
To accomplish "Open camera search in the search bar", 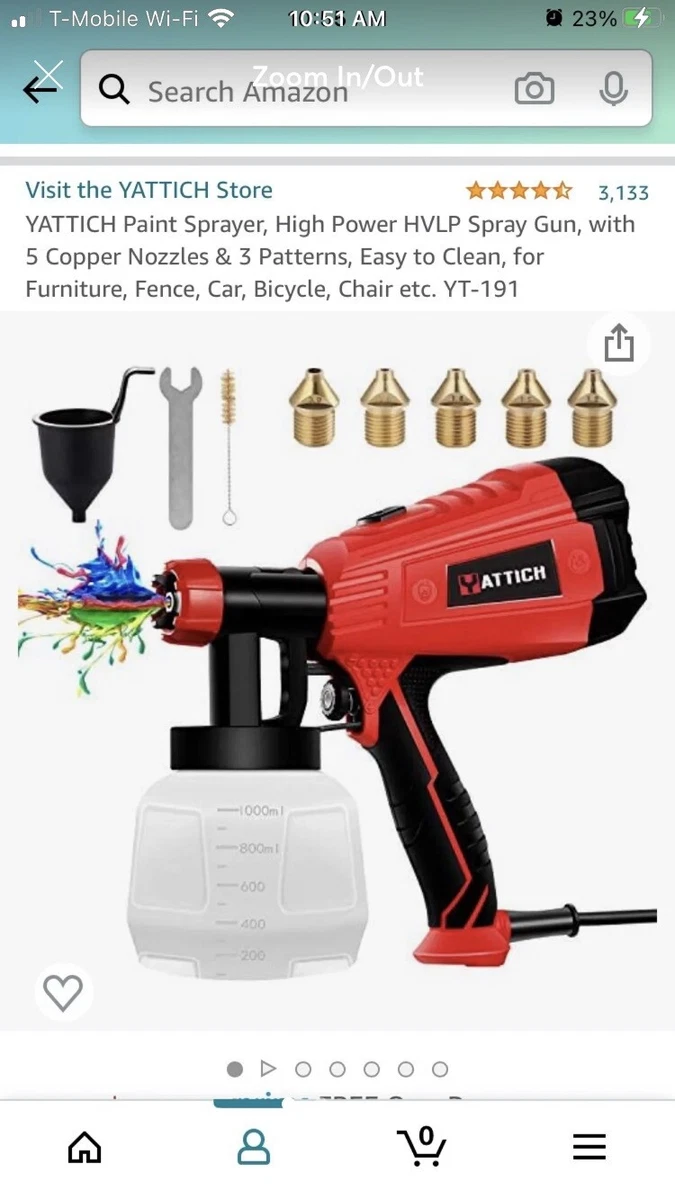I will pyautogui.click(x=534, y=90).
